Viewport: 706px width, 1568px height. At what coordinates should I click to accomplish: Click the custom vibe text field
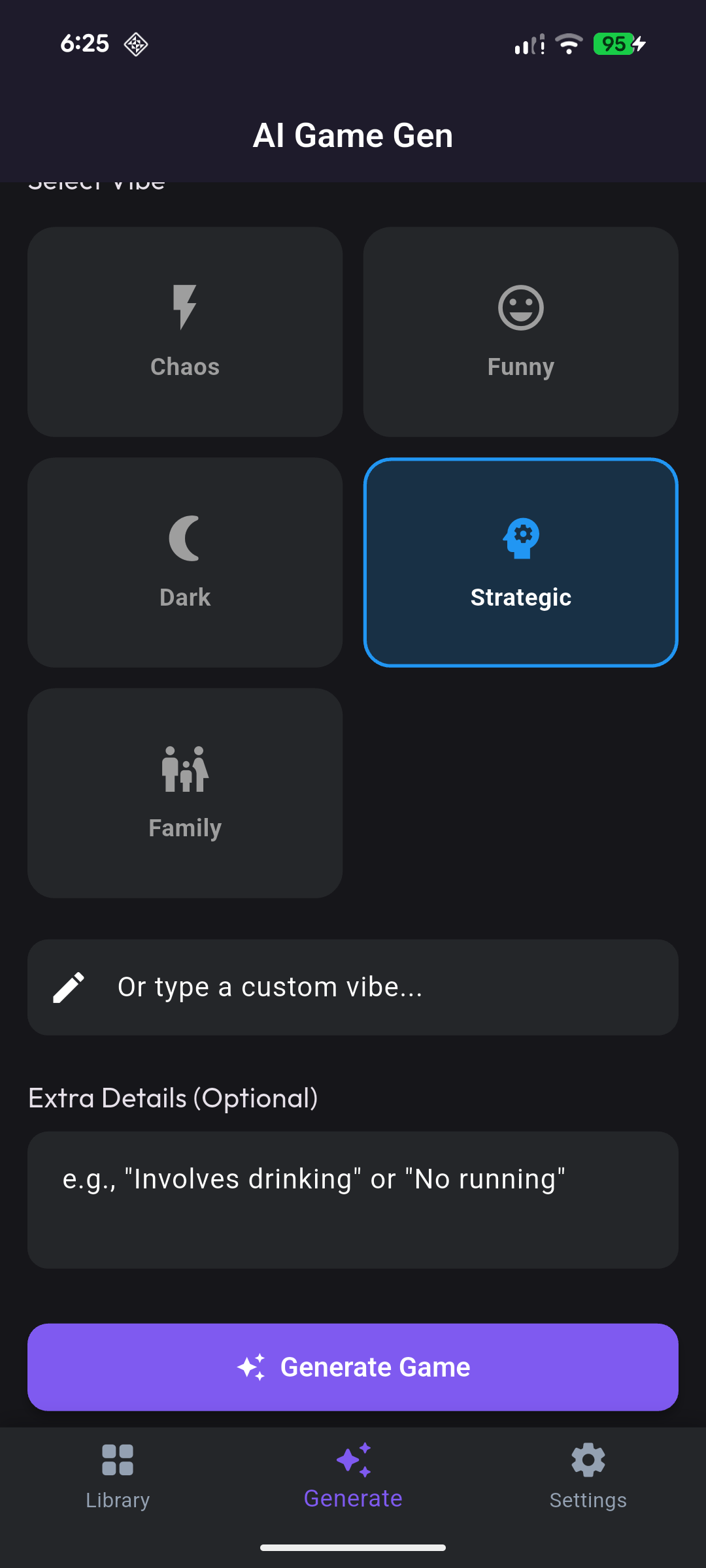pyautogui.click(x=353, y=987)
